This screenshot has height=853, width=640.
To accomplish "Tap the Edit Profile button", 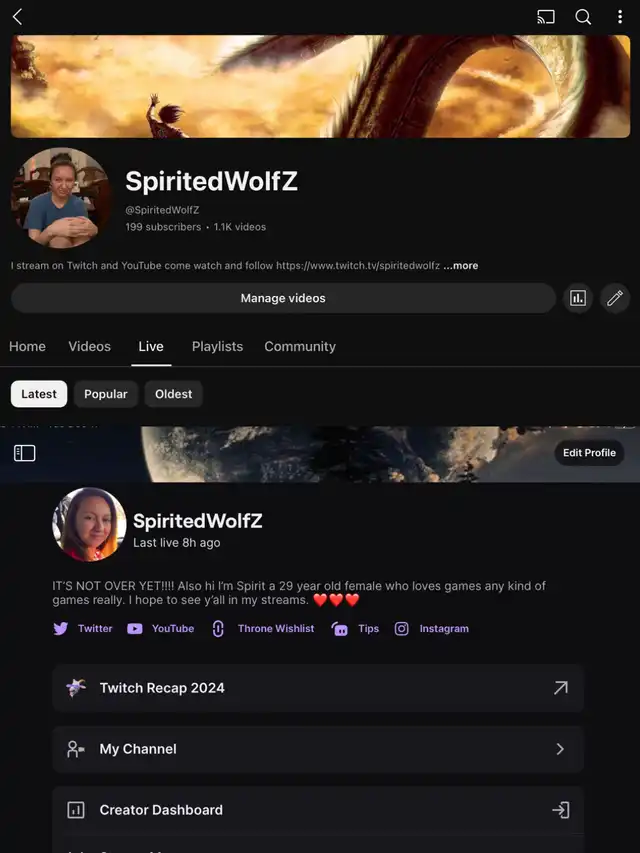I will tap(589, 453).
